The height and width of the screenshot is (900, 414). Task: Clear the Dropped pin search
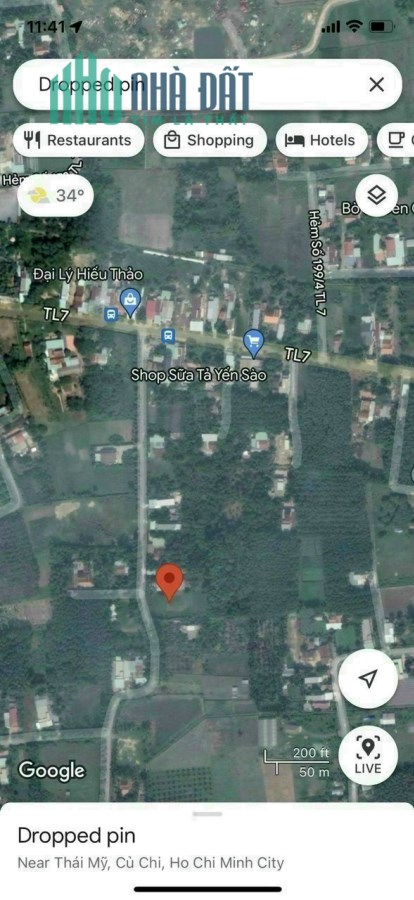coord(377,85)
